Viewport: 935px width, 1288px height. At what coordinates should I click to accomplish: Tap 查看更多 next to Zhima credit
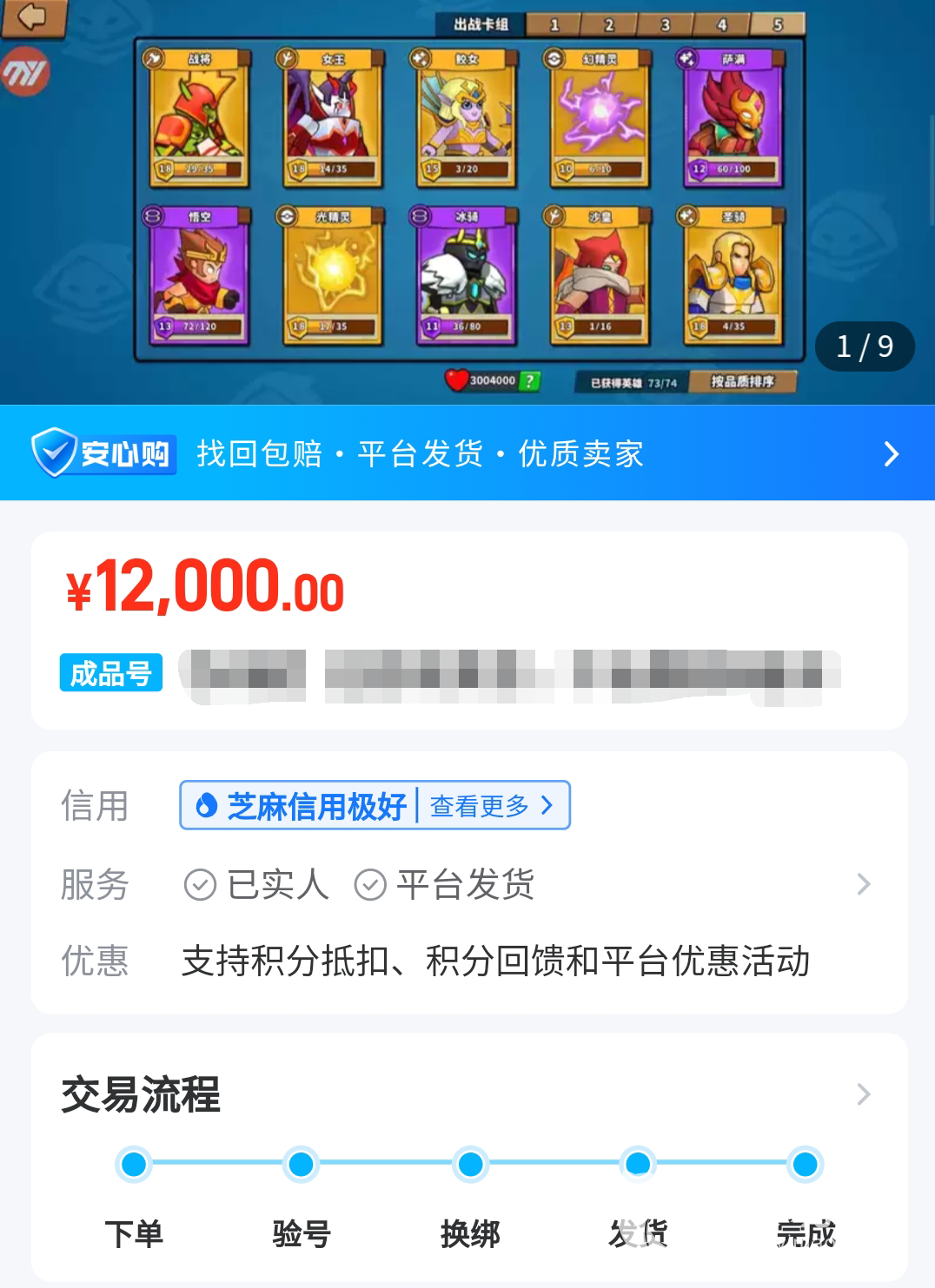point(491,806)
